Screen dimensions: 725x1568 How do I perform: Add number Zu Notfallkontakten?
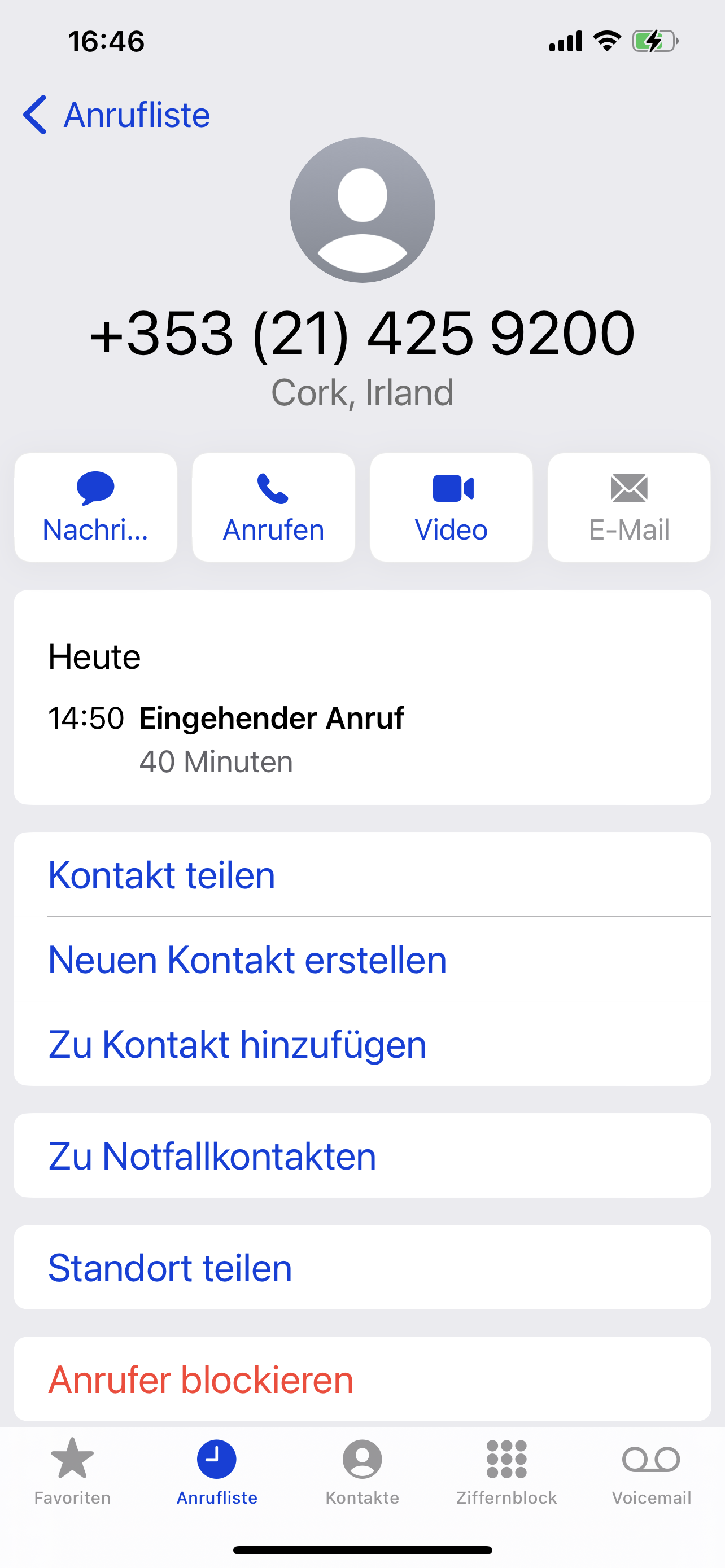coord(362,1155)
